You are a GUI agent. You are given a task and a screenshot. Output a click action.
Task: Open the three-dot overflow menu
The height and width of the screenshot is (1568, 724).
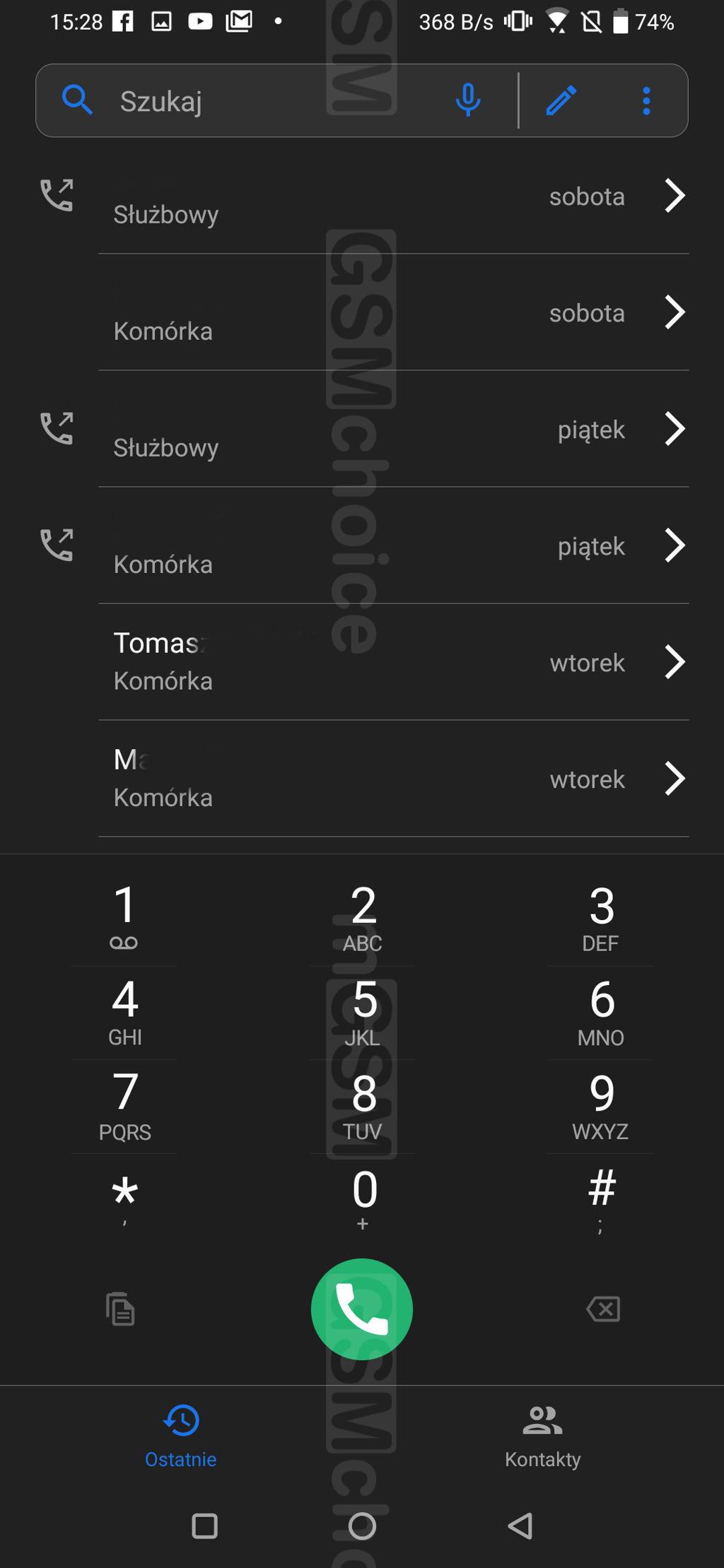tap(646, 100)
